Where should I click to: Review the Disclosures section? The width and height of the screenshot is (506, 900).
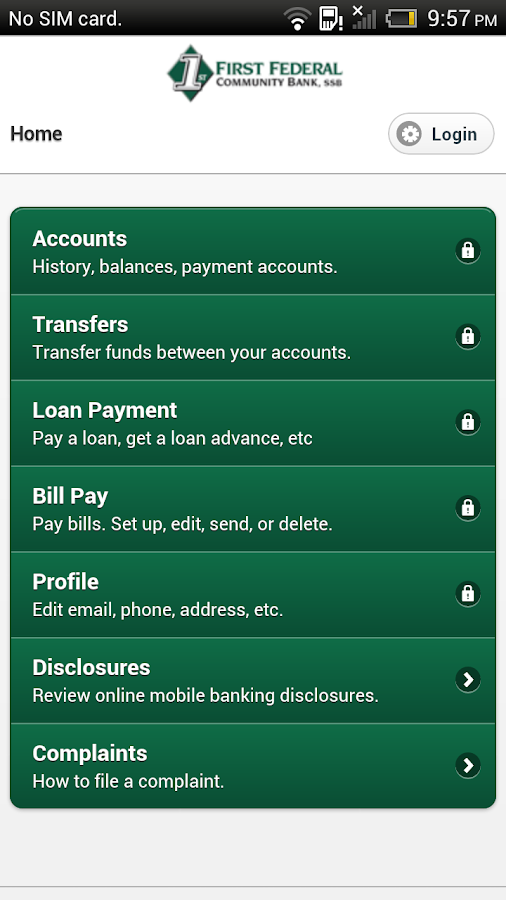[x=253, y=680]
